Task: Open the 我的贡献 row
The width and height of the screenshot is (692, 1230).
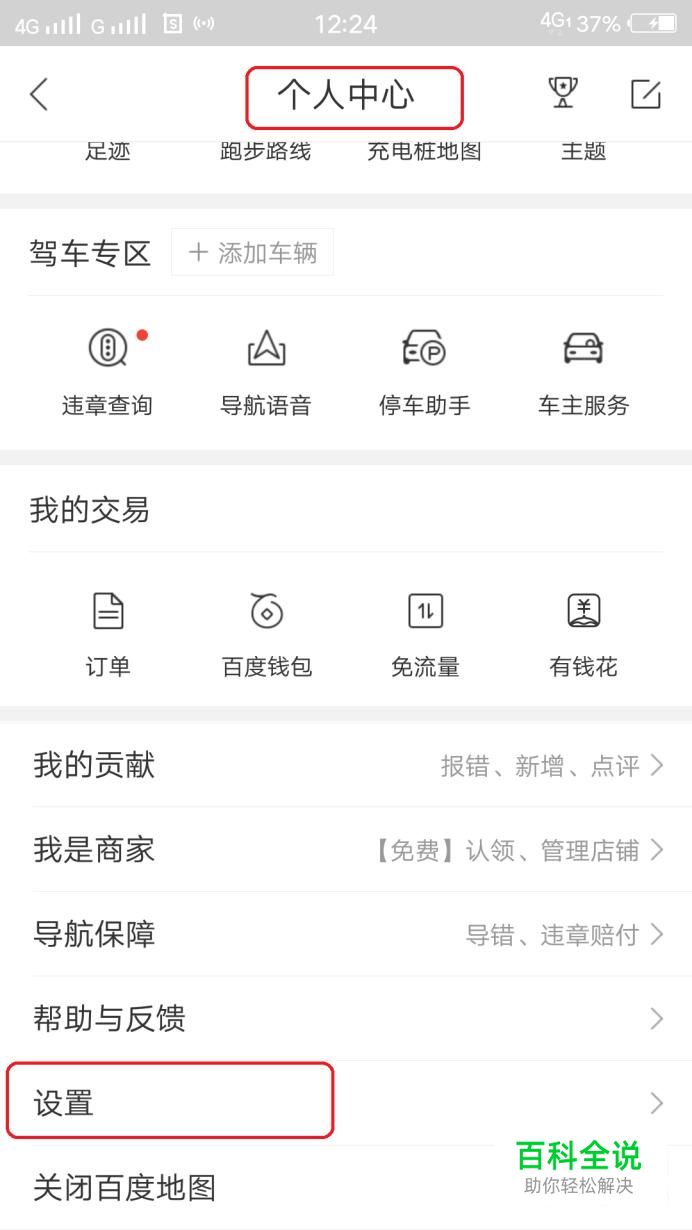Action: 346,766
